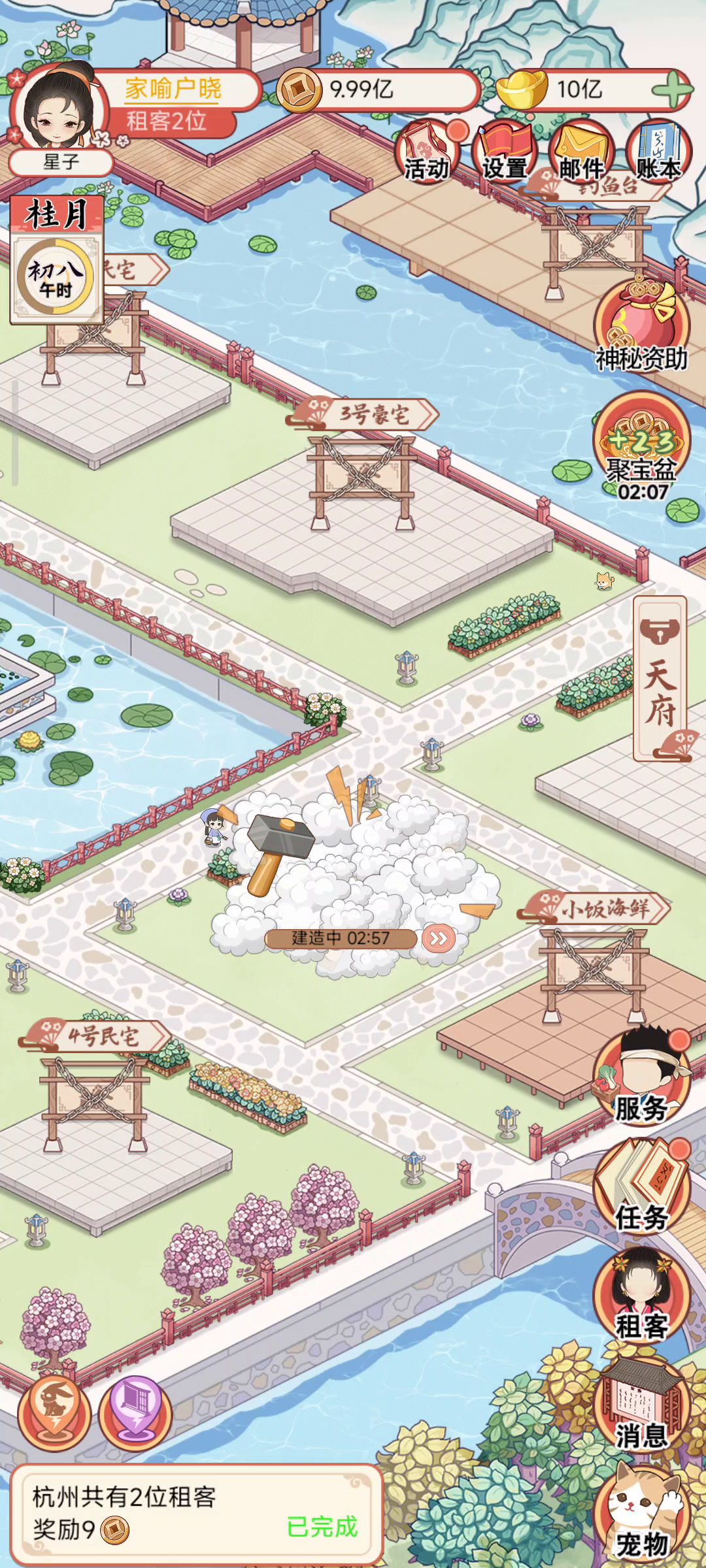Open the 天府 side banner
This screenshot has width=706, height=1568.
pos(661,679)
